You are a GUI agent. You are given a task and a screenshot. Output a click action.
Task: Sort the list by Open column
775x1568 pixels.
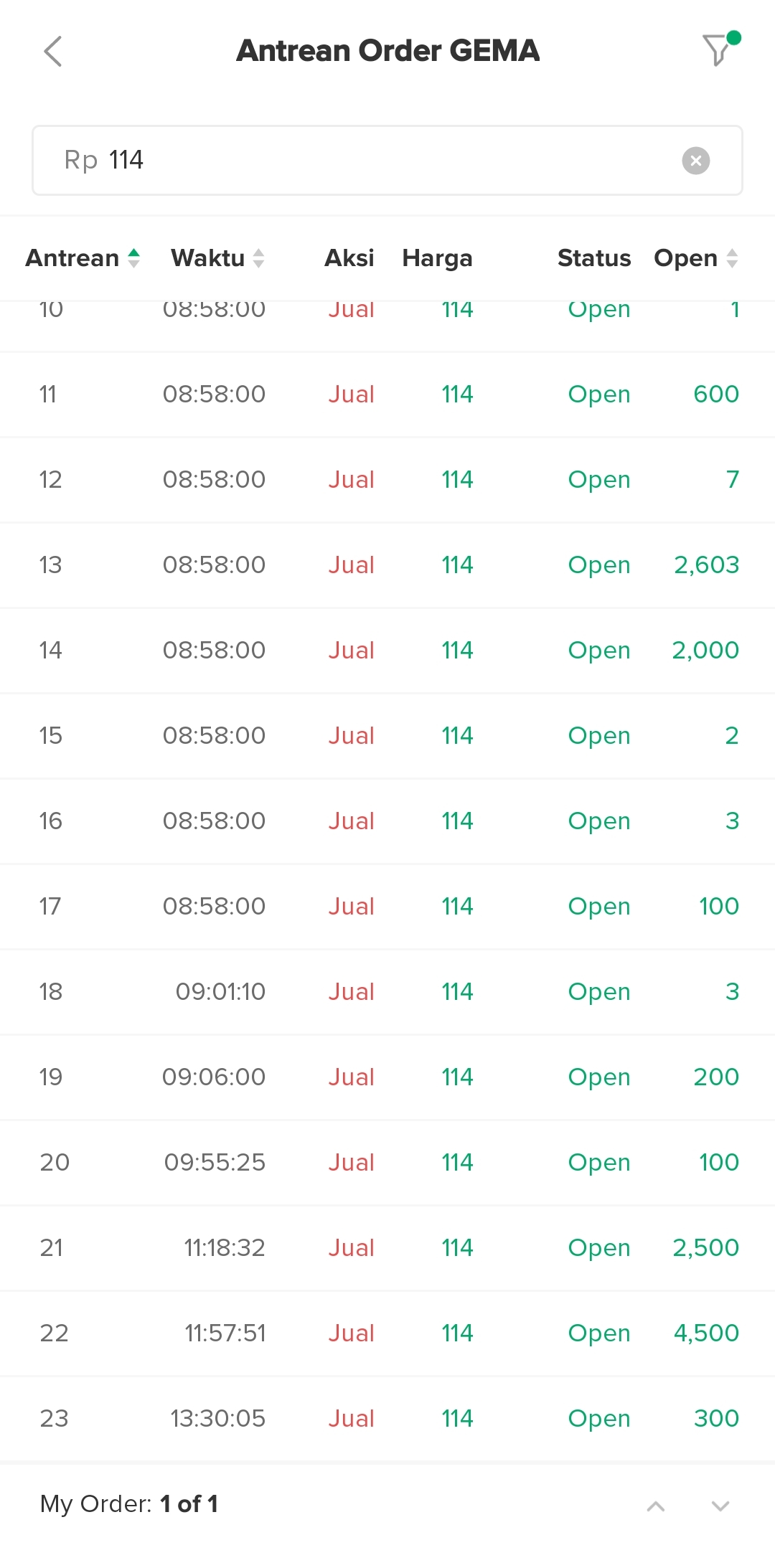click(x=695, y=258)
